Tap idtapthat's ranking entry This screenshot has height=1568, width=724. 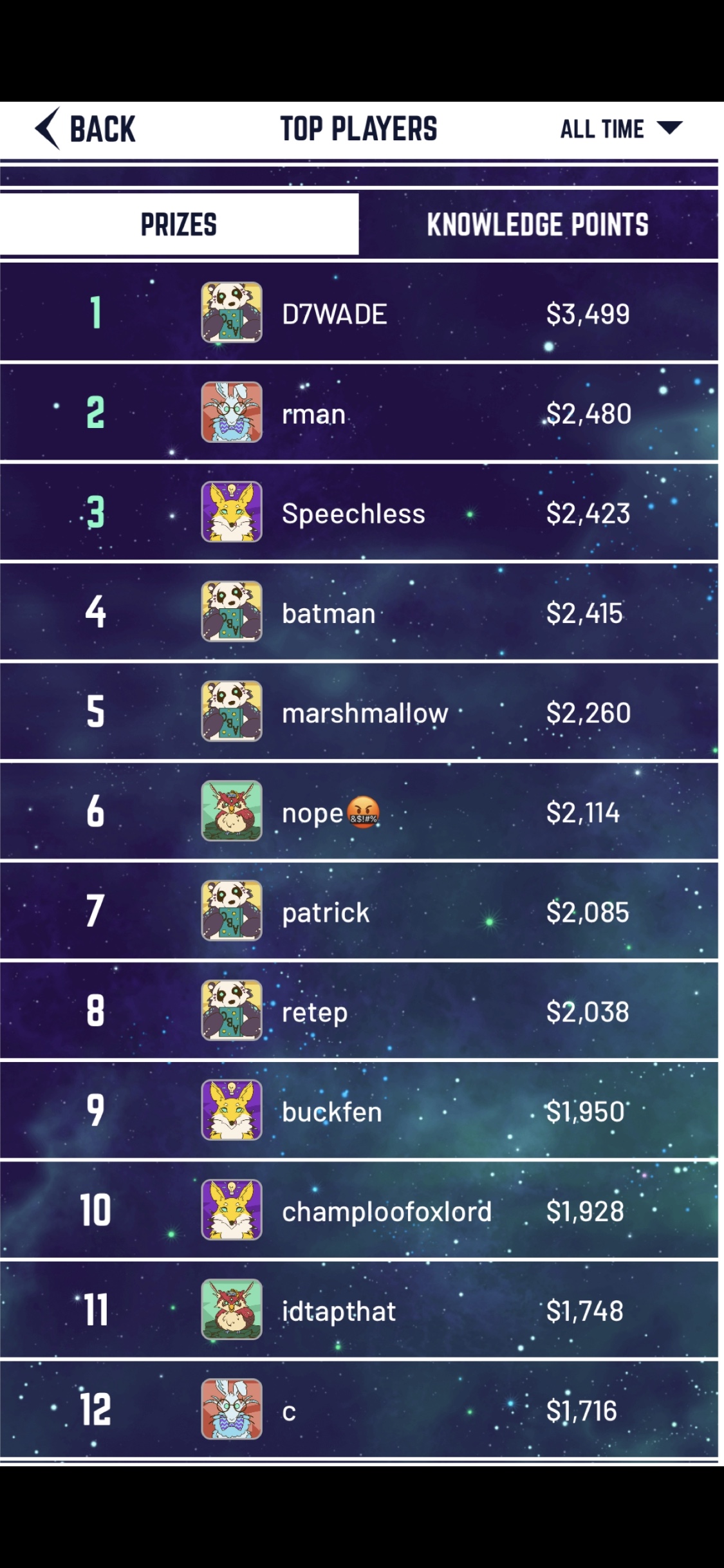pyautogui.click(x=359, y=1310)
